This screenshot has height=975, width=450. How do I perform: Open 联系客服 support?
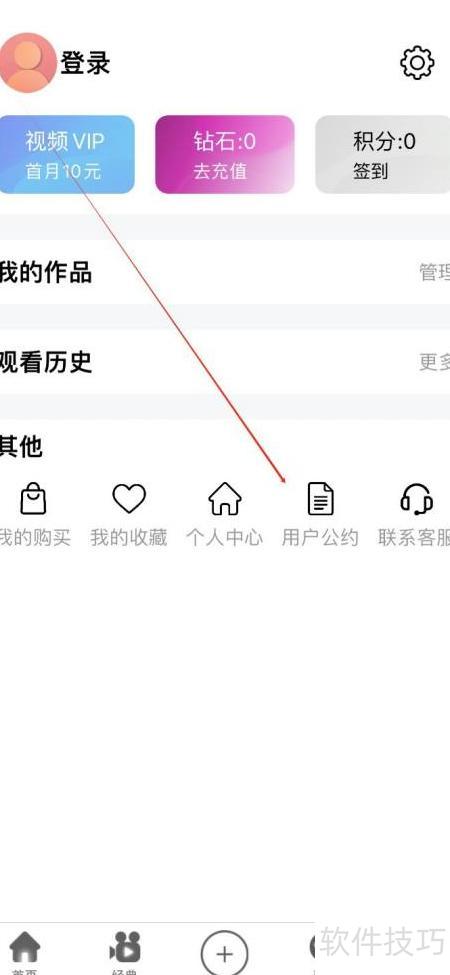coord(415,515)
